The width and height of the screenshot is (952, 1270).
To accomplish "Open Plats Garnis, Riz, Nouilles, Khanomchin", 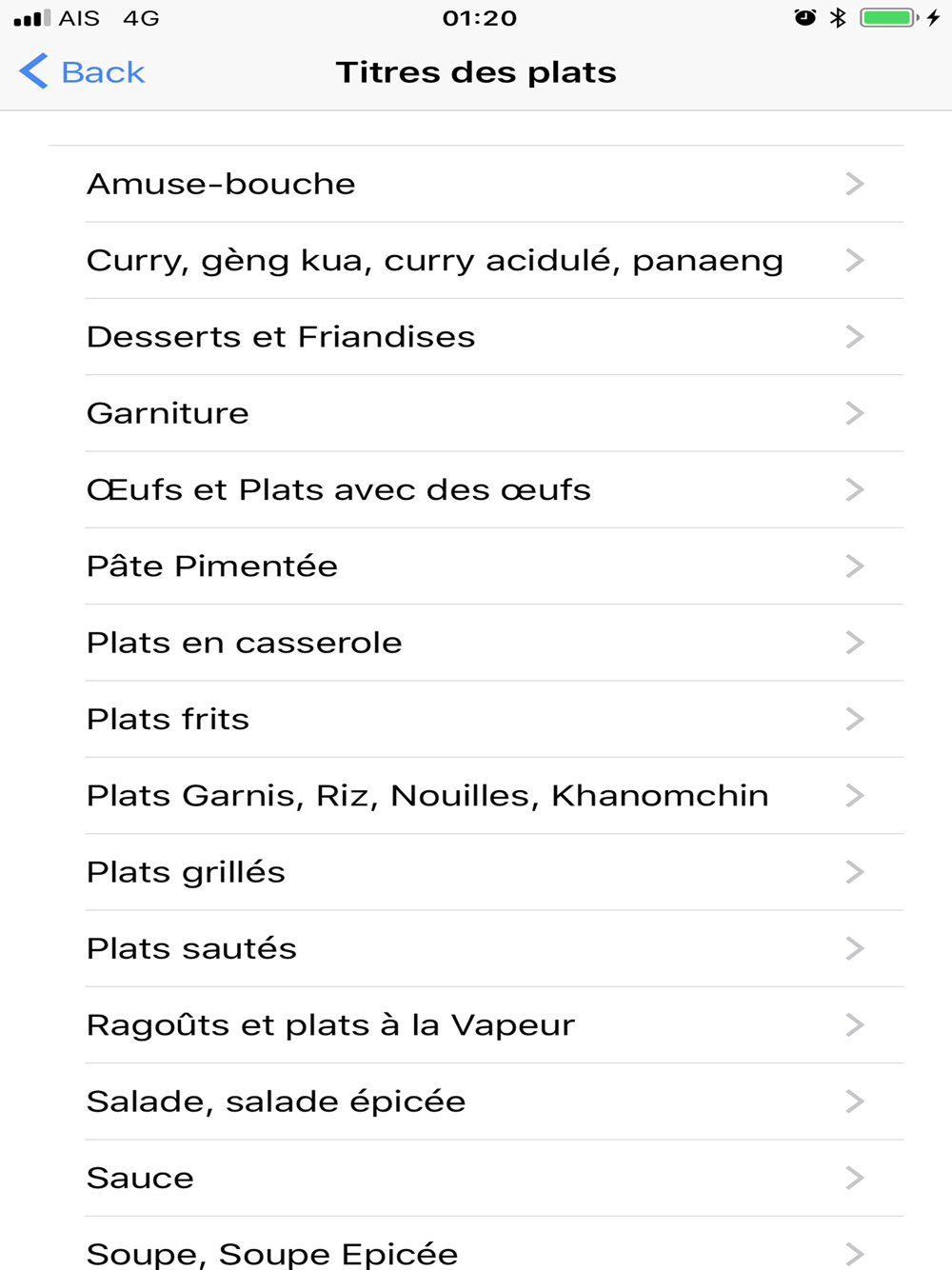I will click(x=476, y=796).
